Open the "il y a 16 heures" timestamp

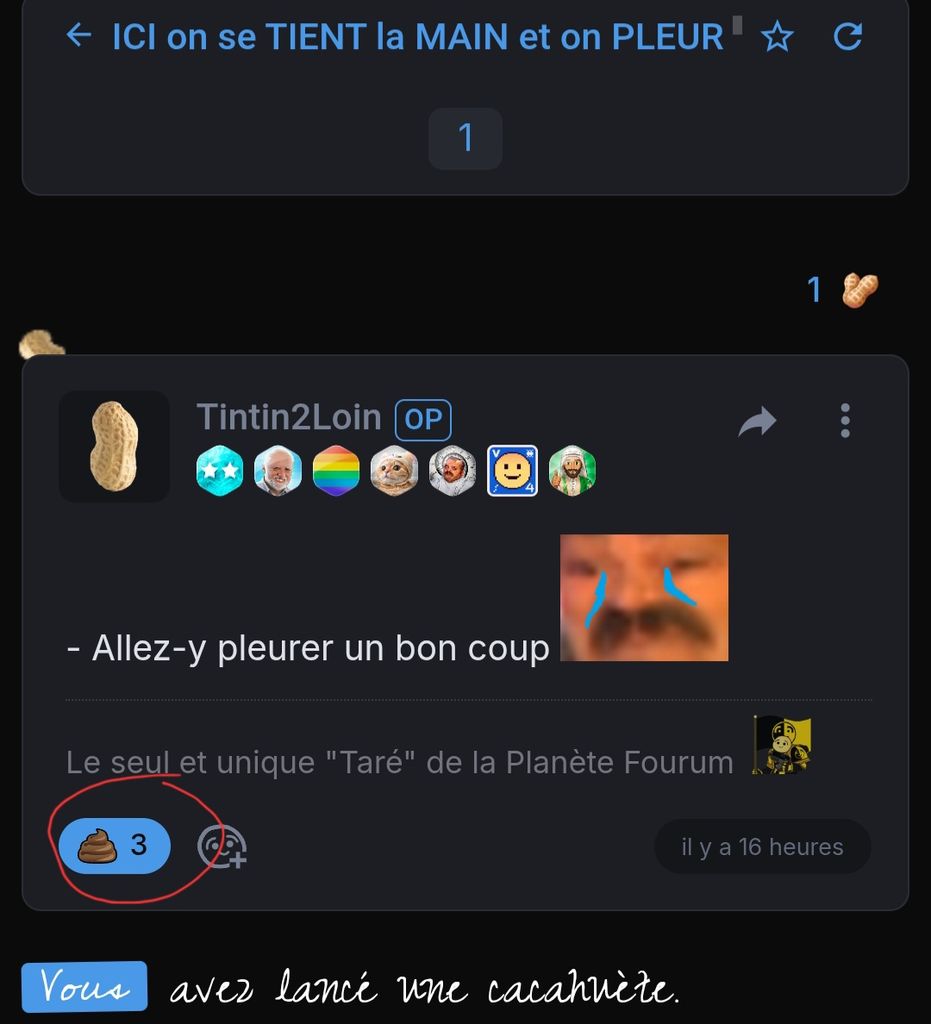[762, 847]
